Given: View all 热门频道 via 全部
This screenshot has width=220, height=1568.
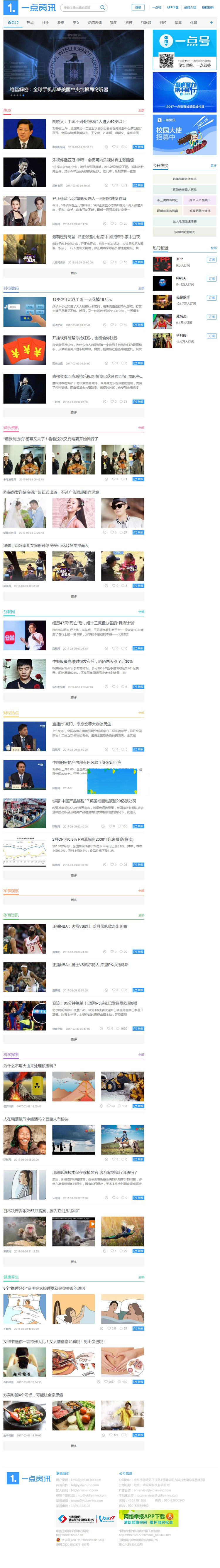Looking at the screenshot, I should 213,248.
